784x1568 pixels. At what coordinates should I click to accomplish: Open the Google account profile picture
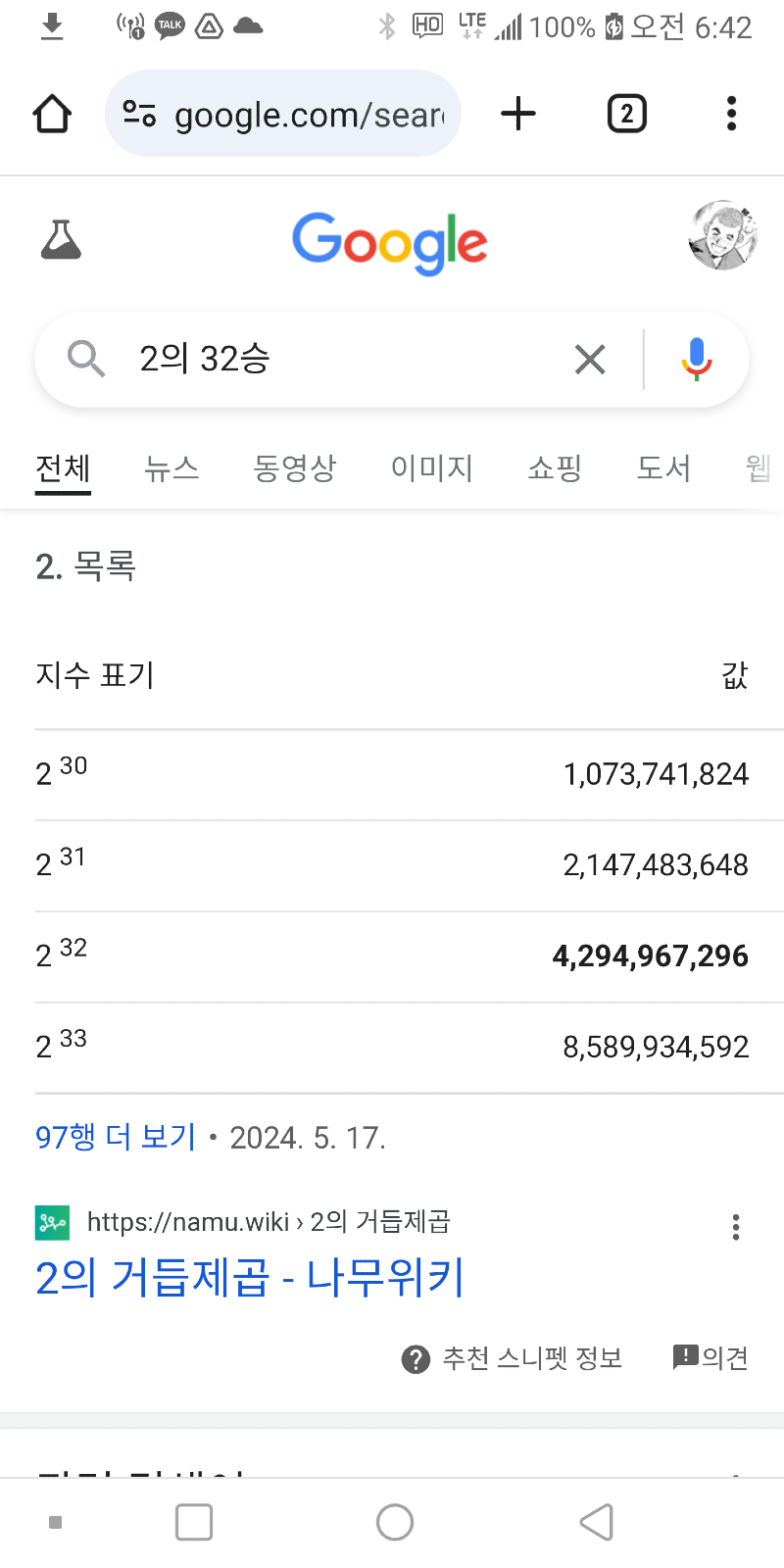(722, 236)
